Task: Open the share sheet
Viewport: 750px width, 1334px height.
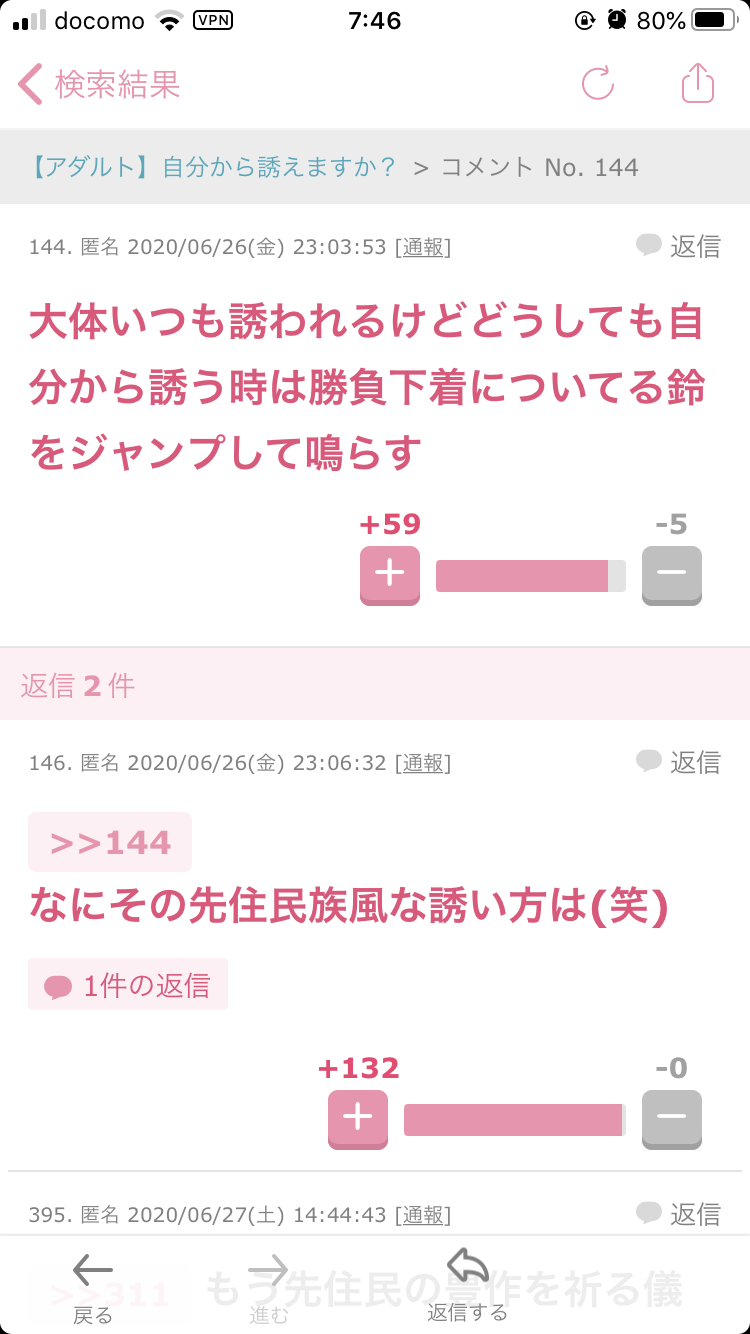Action: (698, 84)
